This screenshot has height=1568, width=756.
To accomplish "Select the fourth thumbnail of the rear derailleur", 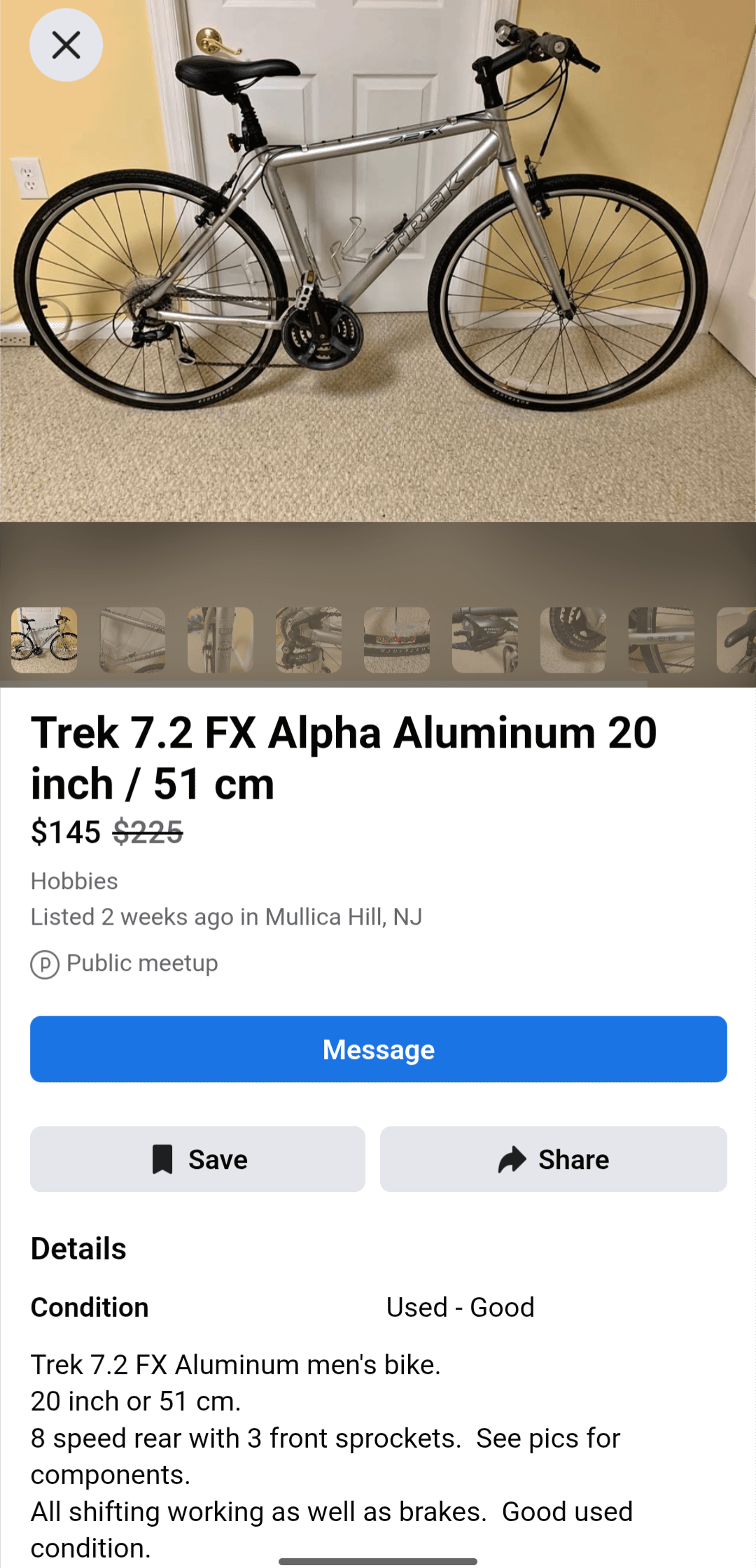I will click(309, 640).
